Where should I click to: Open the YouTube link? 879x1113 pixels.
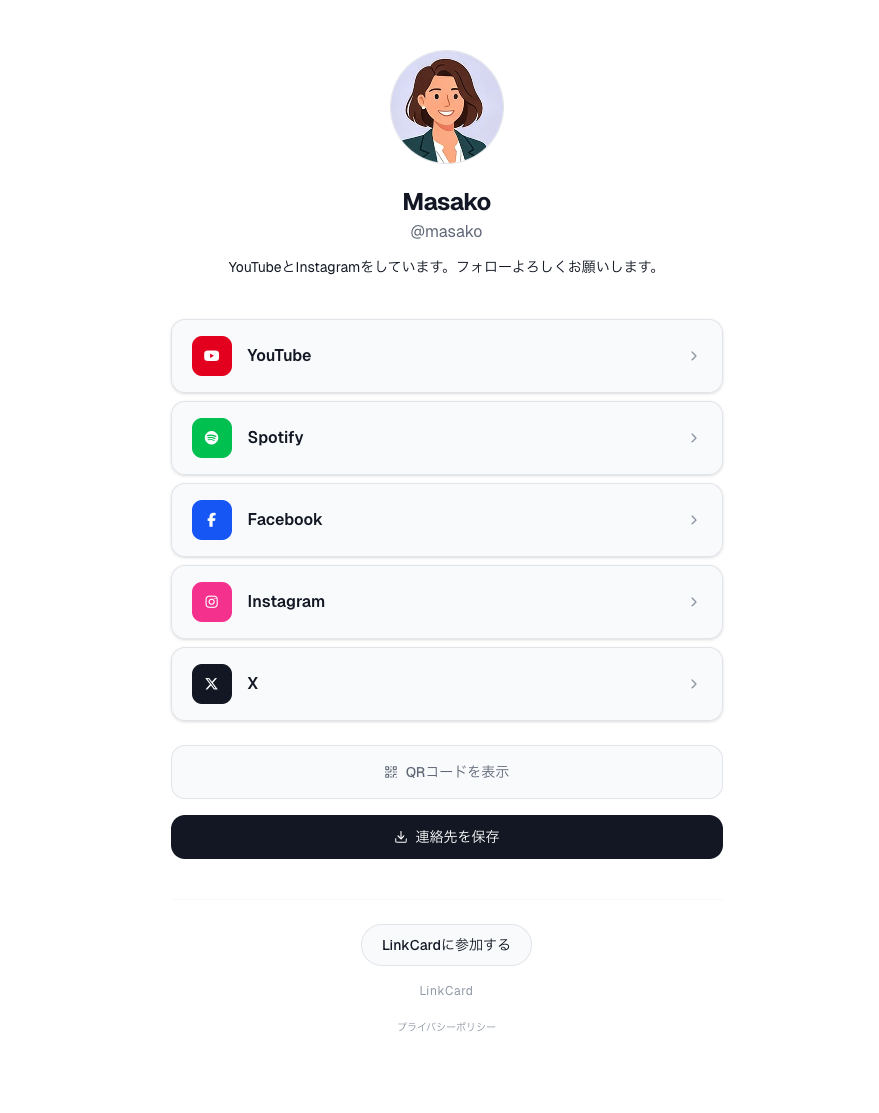tap(446, 356)
